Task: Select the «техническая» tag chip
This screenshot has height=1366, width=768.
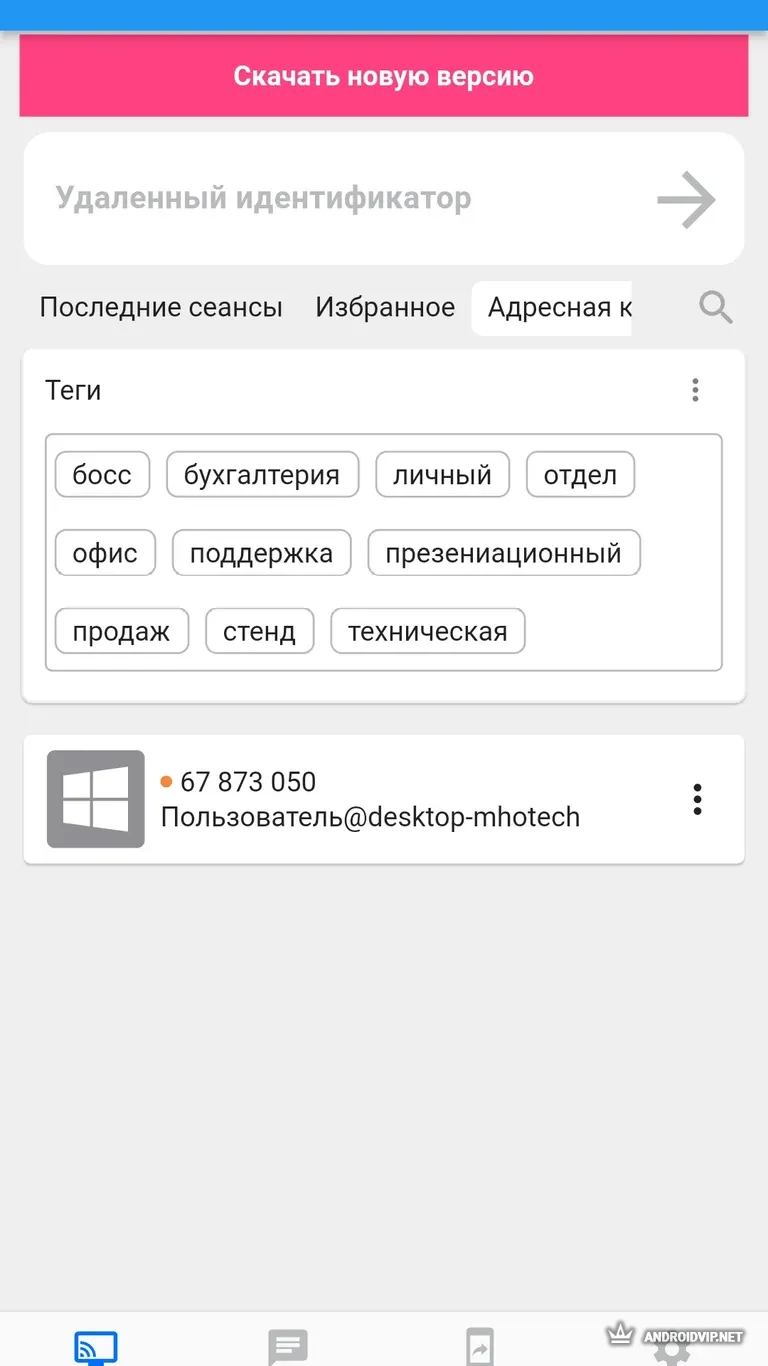Action: (427, 632)
